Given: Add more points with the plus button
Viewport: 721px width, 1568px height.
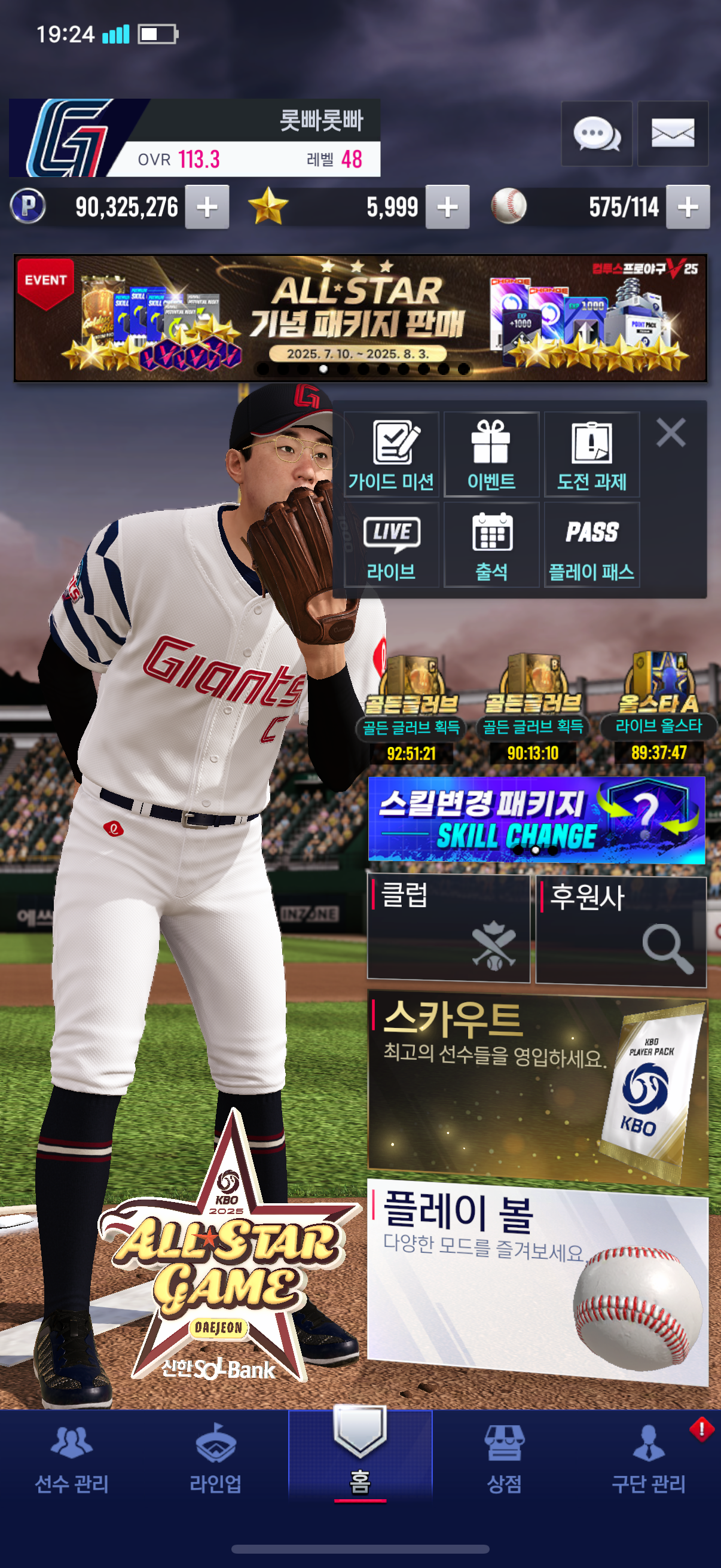Looking at the screenshot, I should tap(207, 207).
